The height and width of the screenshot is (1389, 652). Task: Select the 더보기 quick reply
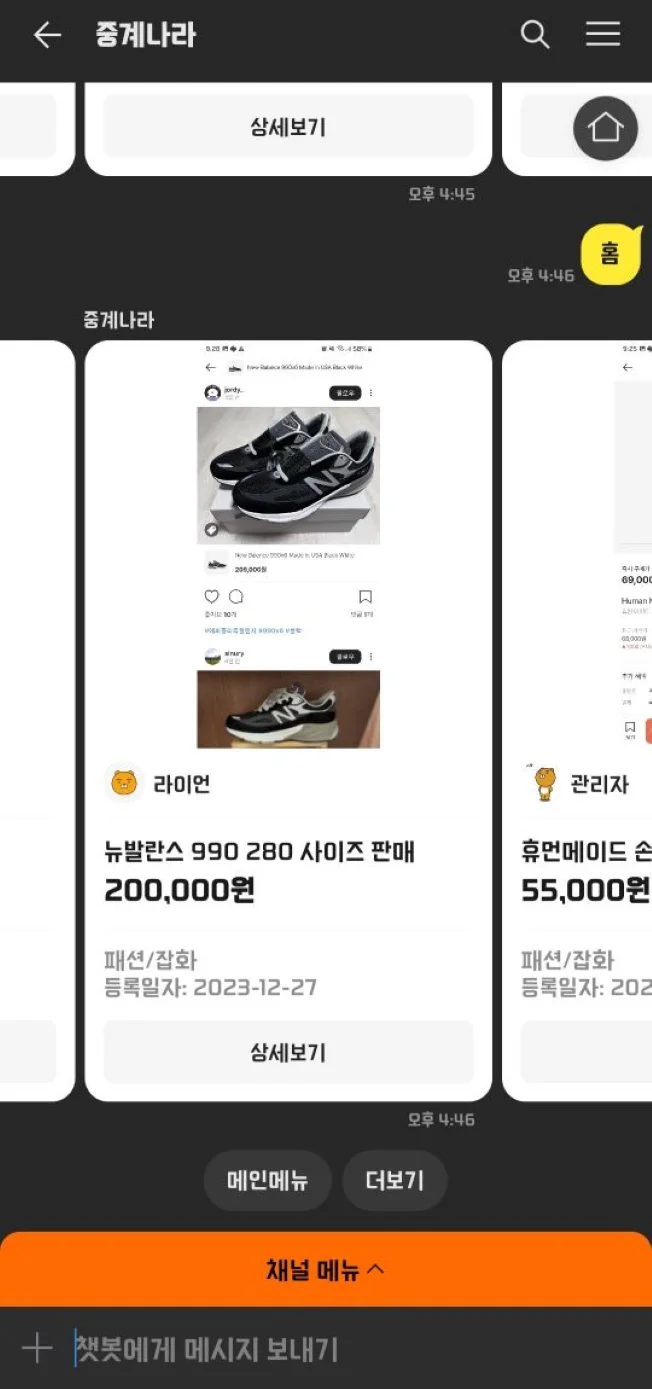point(394,1181)
